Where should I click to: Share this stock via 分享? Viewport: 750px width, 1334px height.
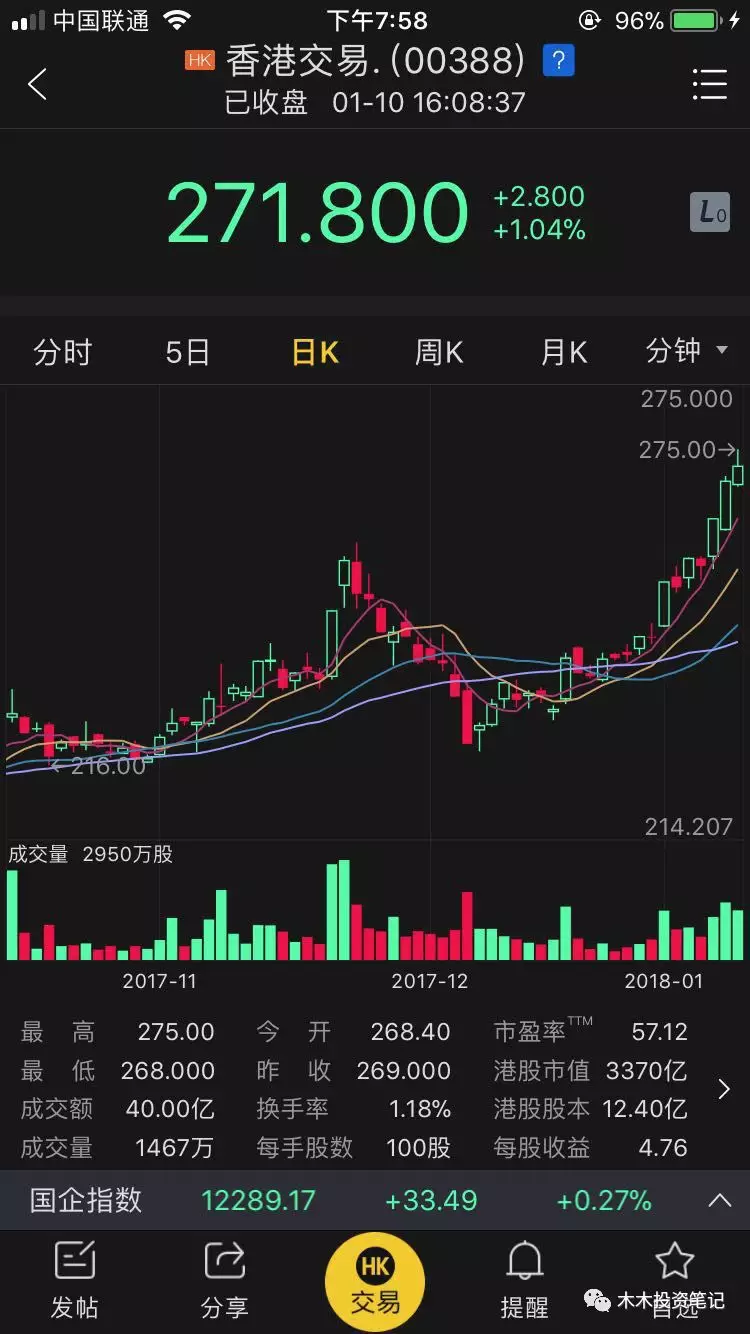pyautogui.click(x=224, y=1280)
